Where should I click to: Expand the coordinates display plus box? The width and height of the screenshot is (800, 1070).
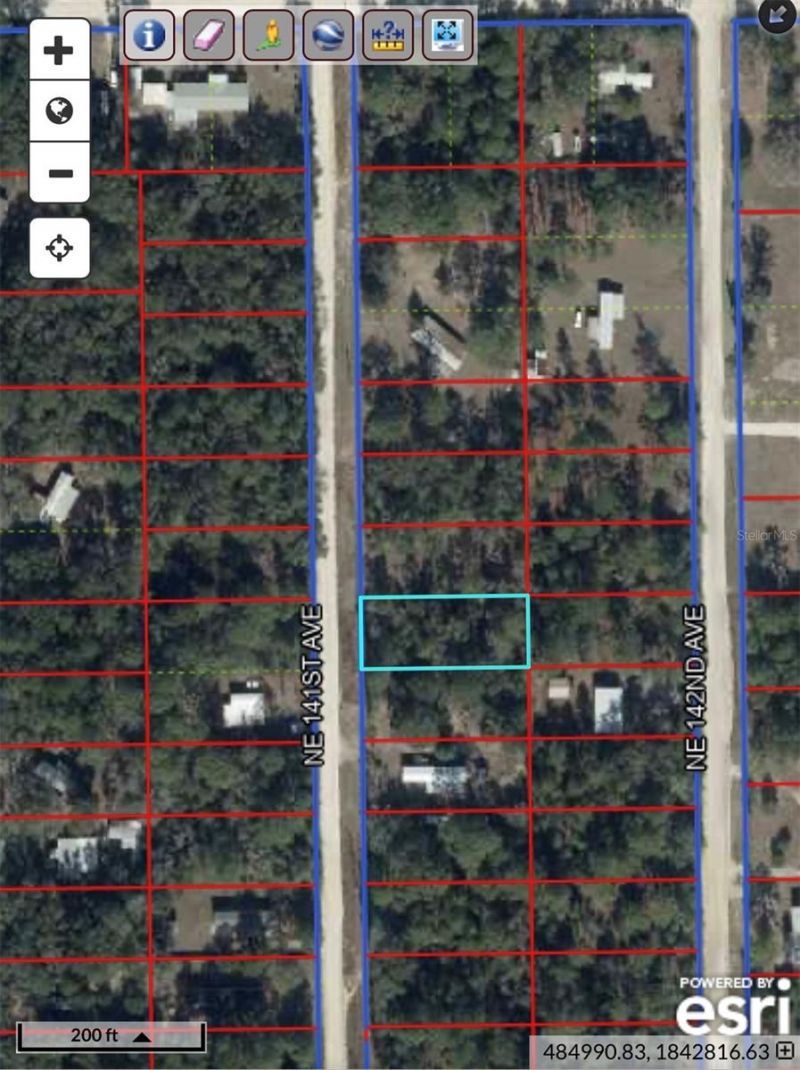[786, 1050]
